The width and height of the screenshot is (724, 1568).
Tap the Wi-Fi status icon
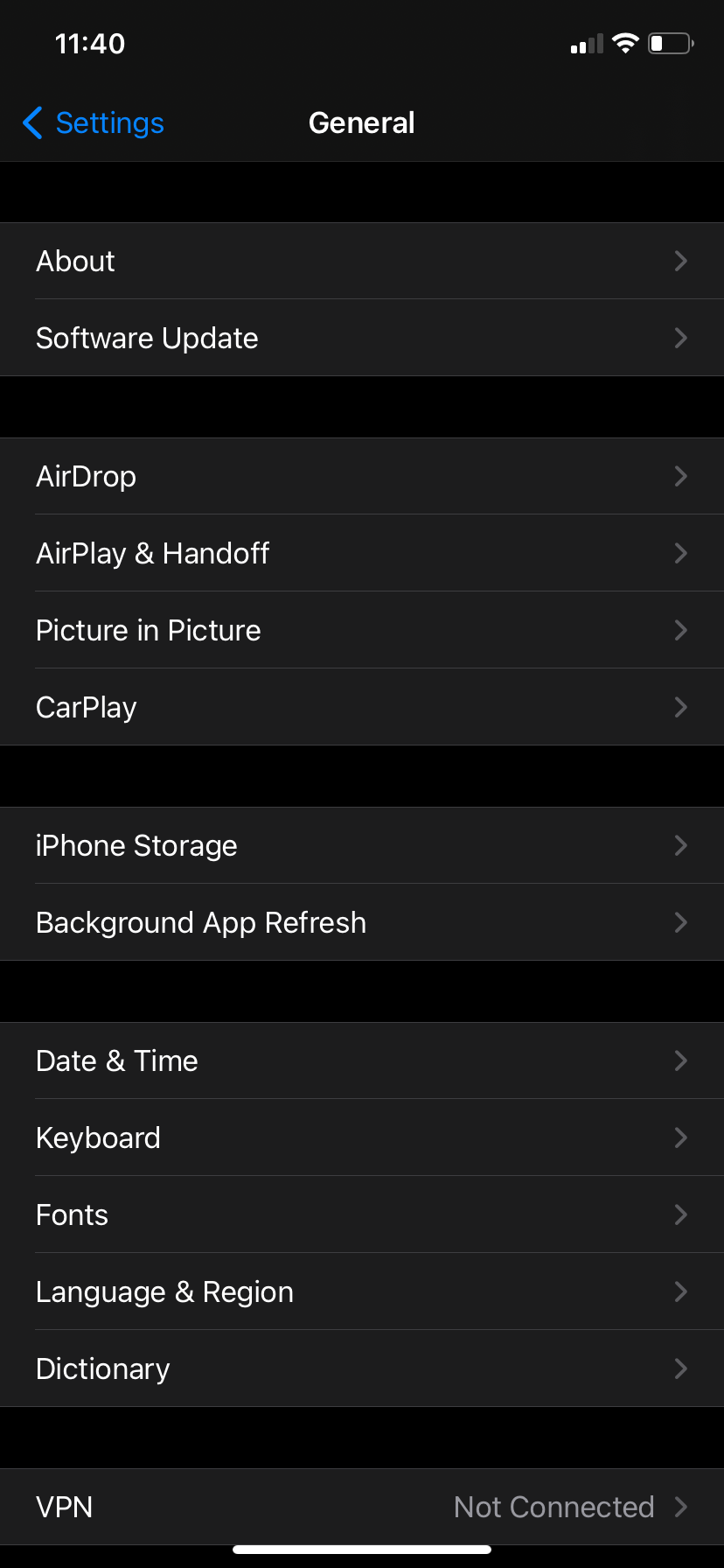tap(626, 43)
